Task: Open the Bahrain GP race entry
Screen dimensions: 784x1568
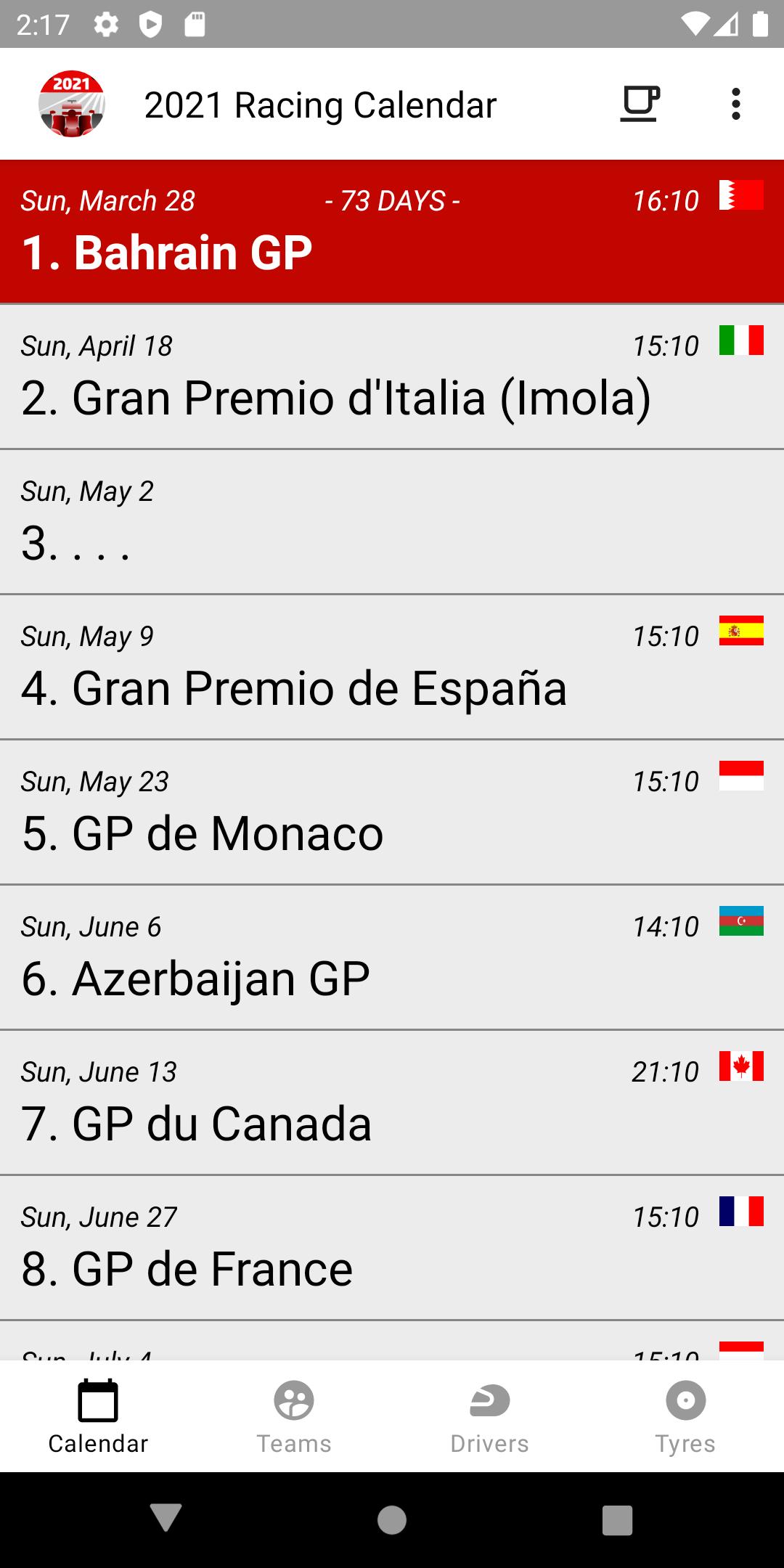Action: [392, 231]
